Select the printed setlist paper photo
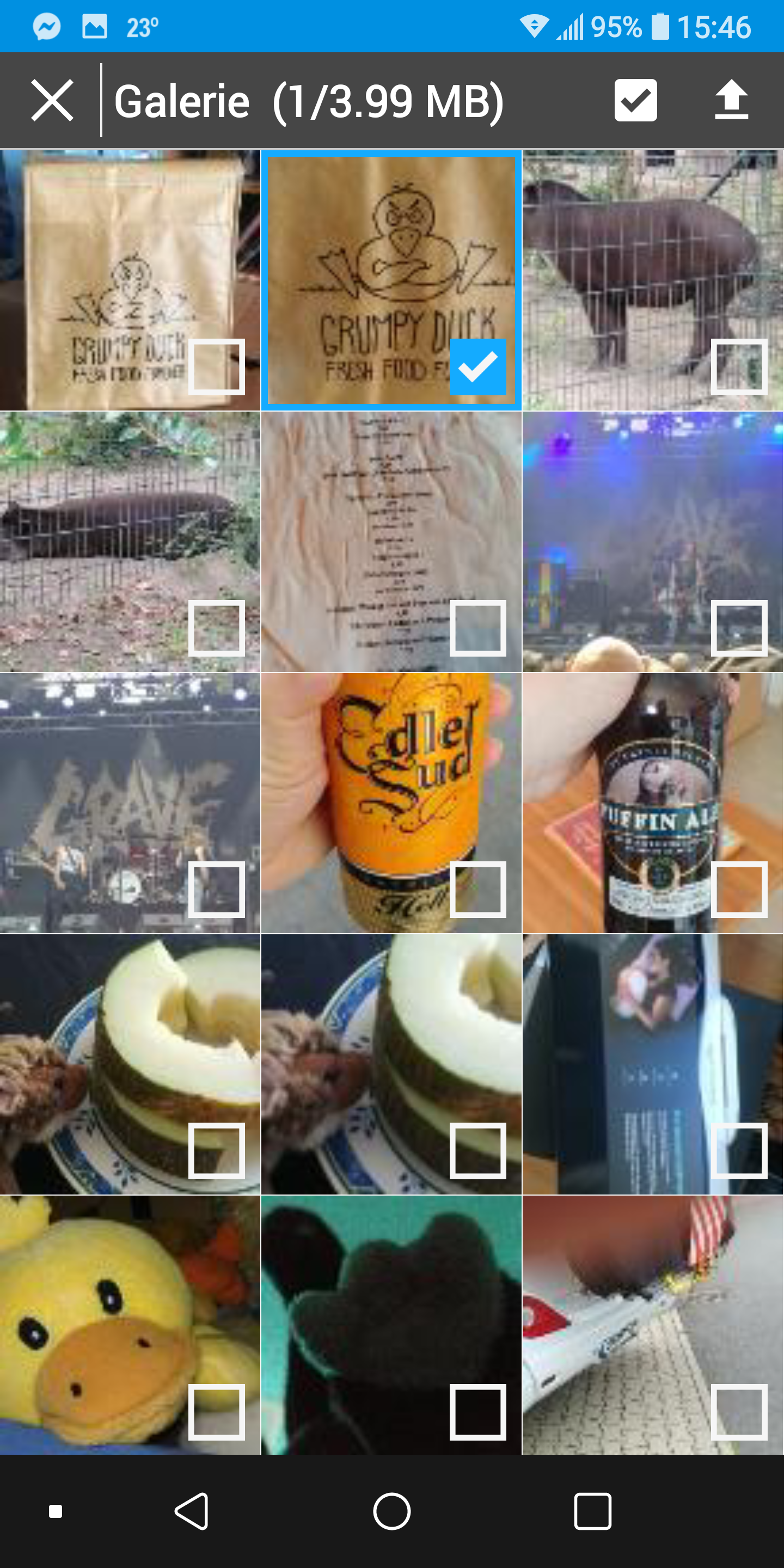 [478, 628]
